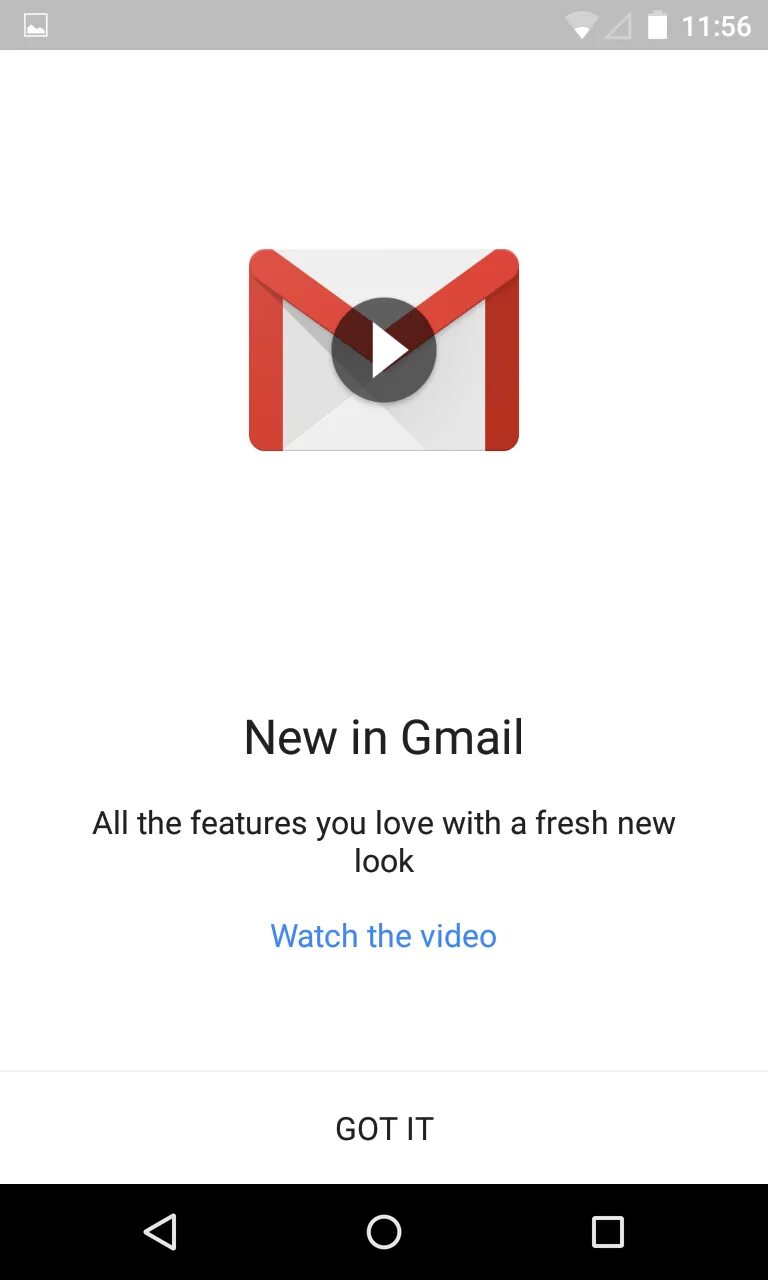Viewport: 768px width, 1280px height.
Task: Open the recent apps overview
Action: click(608, 1232)
